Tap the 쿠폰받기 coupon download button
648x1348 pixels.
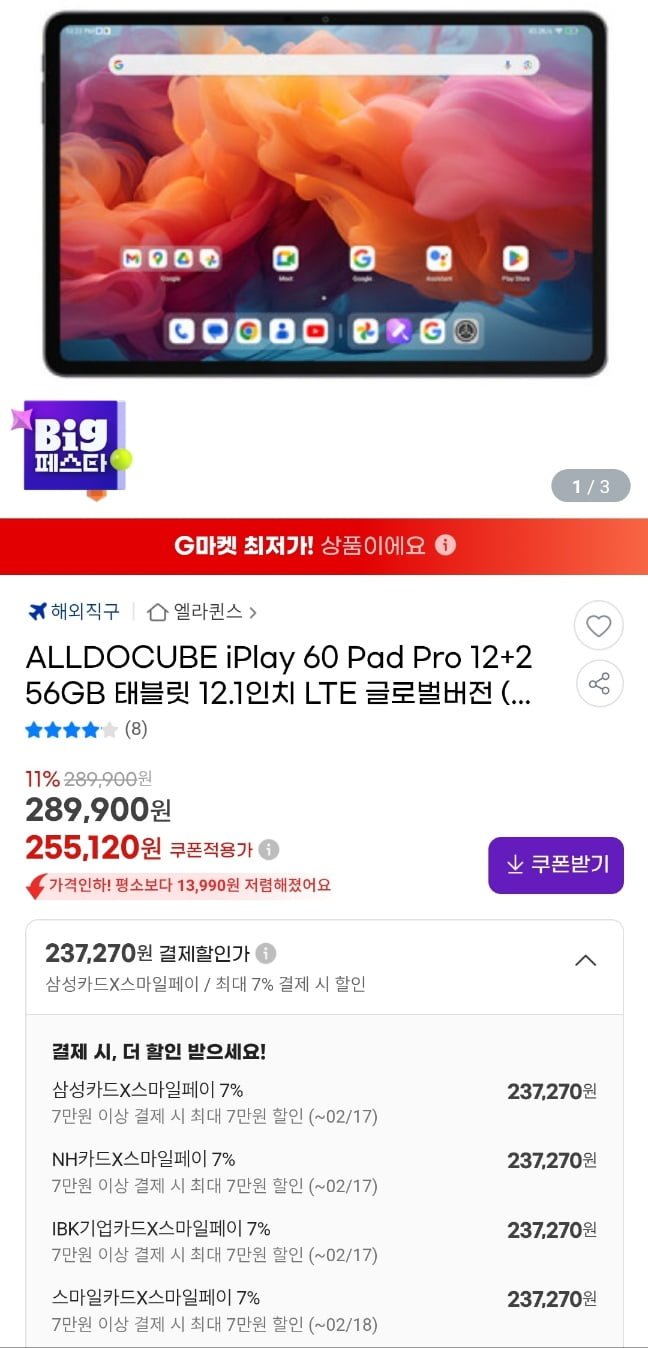(x=555, y=865)
